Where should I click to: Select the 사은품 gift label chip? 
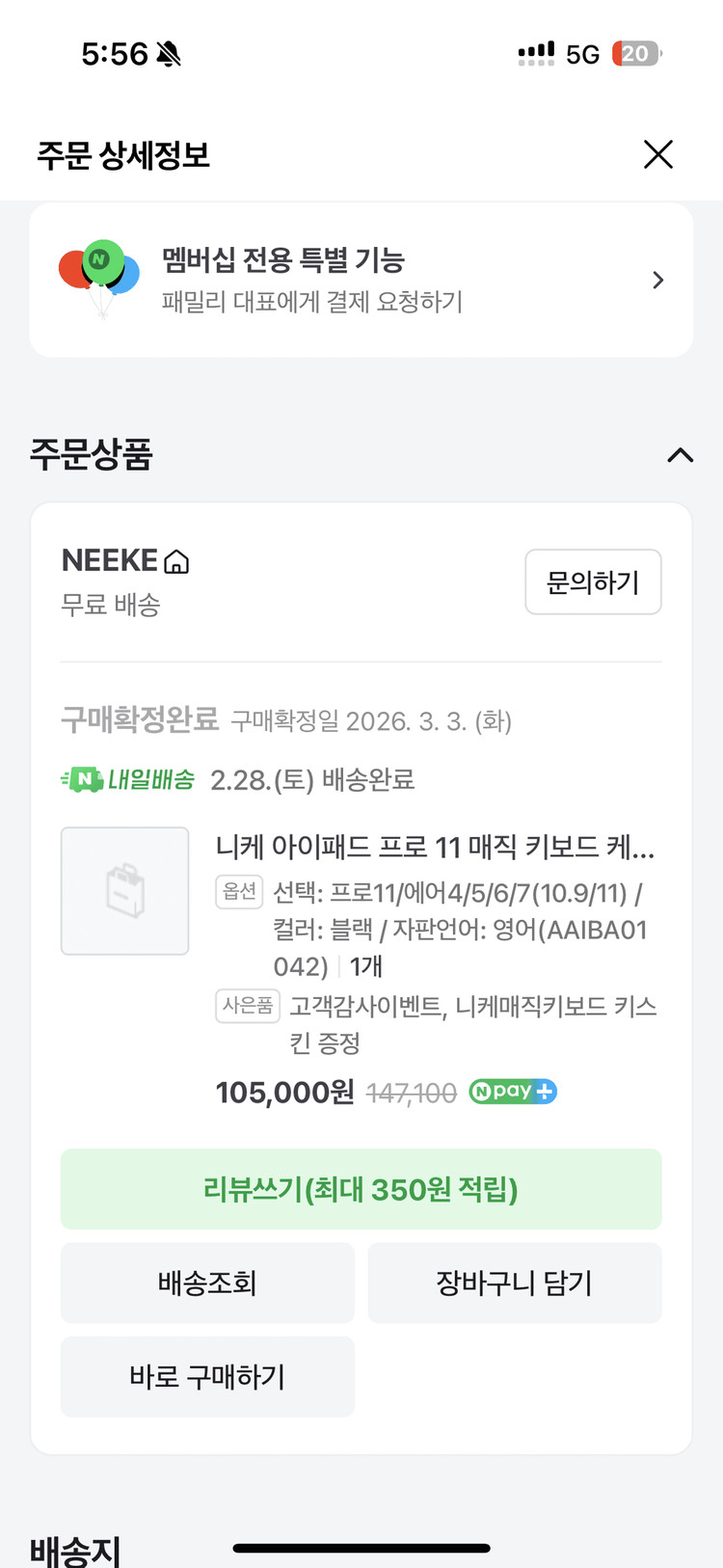(248, 1007)
